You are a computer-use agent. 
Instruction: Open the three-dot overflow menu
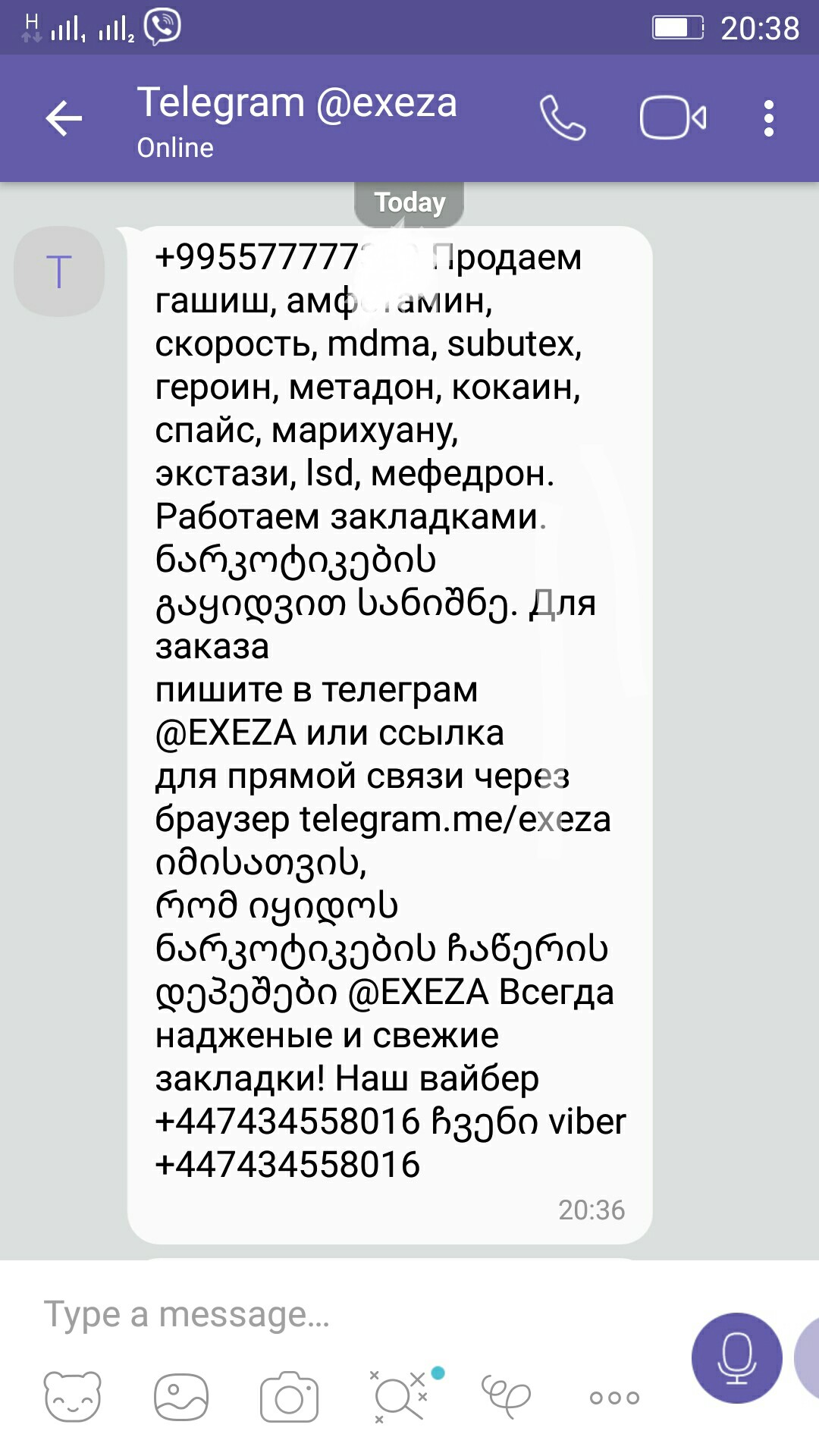pos(769,118)
